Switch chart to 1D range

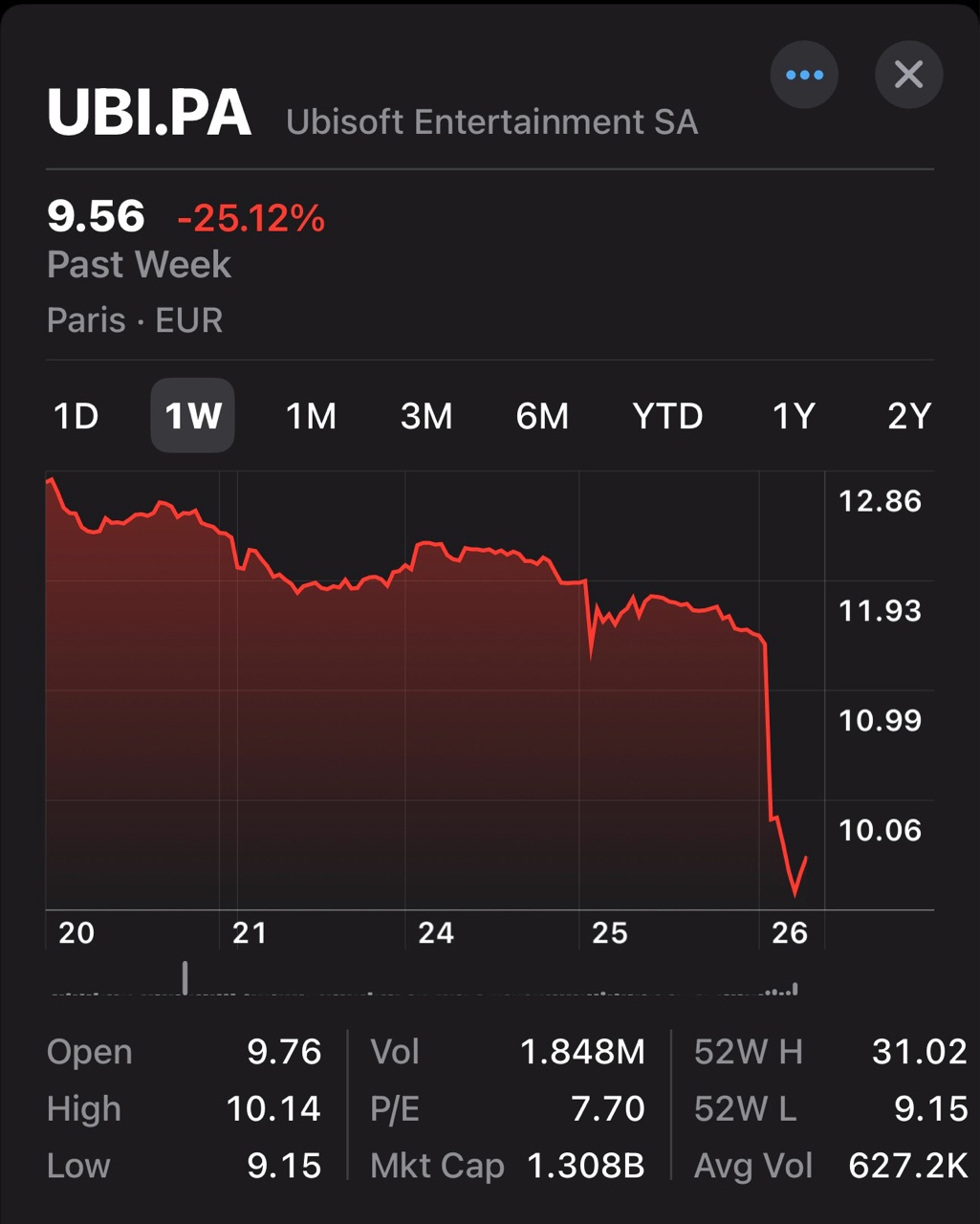click(76, 416)
